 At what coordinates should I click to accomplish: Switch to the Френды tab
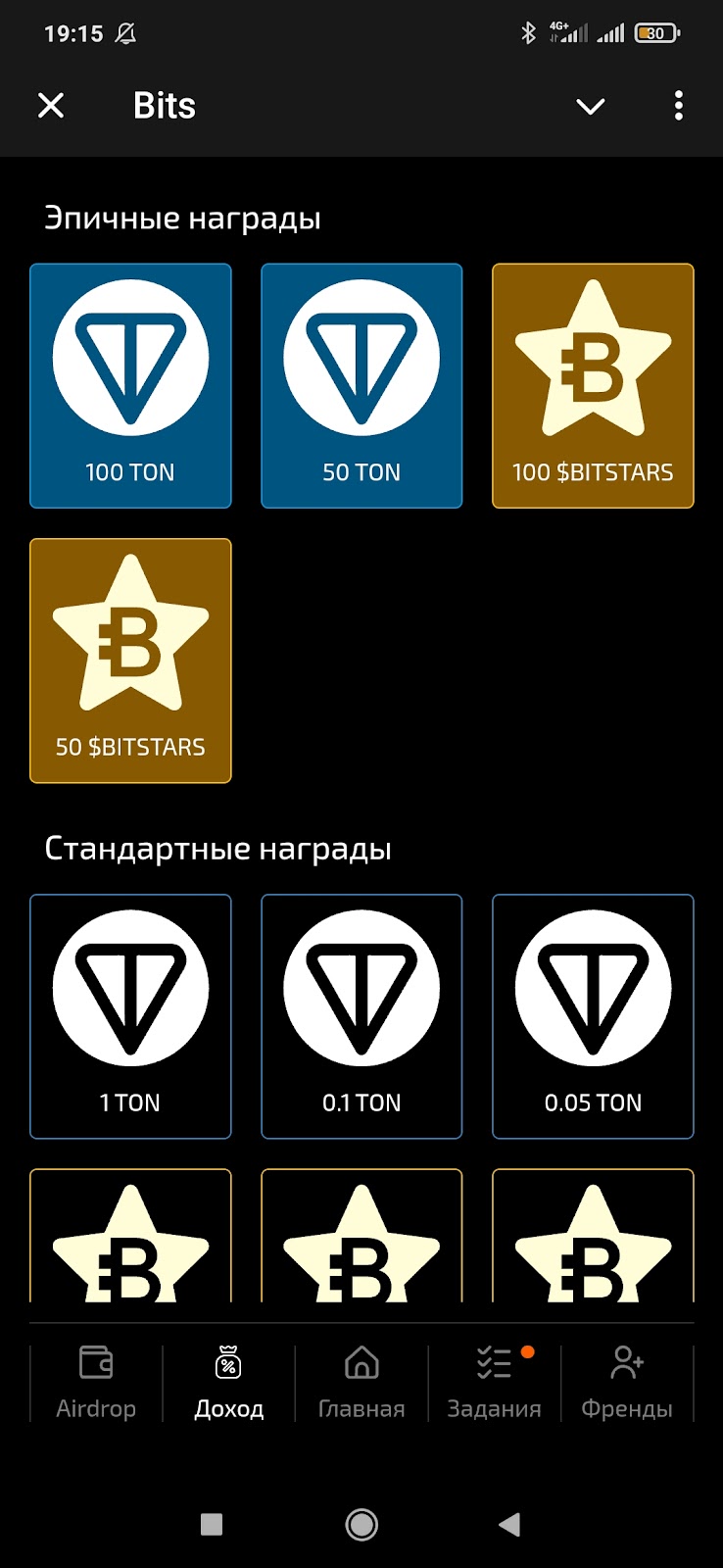(x=627, y=1383)
